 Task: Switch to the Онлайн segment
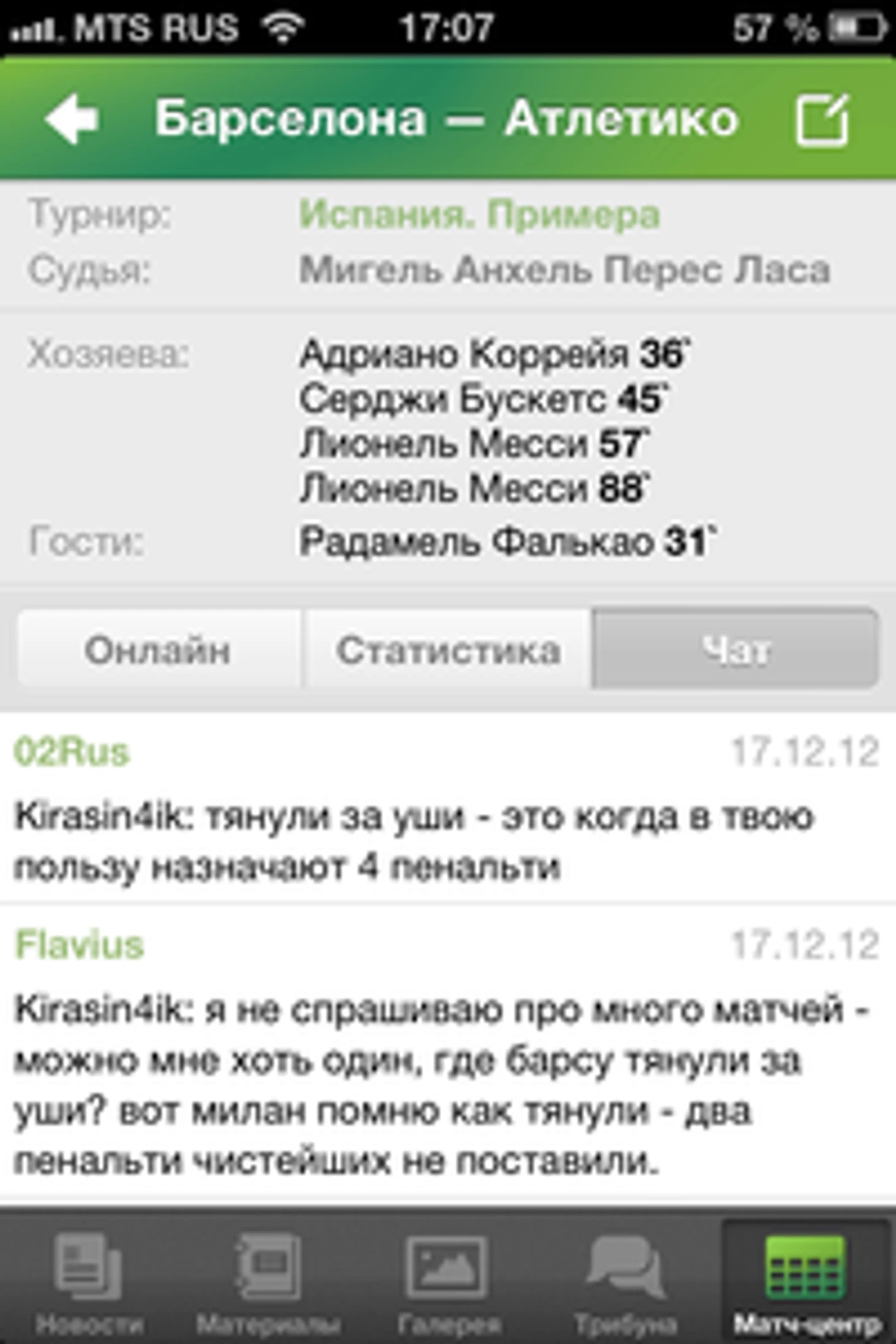[x=158, y=649]
